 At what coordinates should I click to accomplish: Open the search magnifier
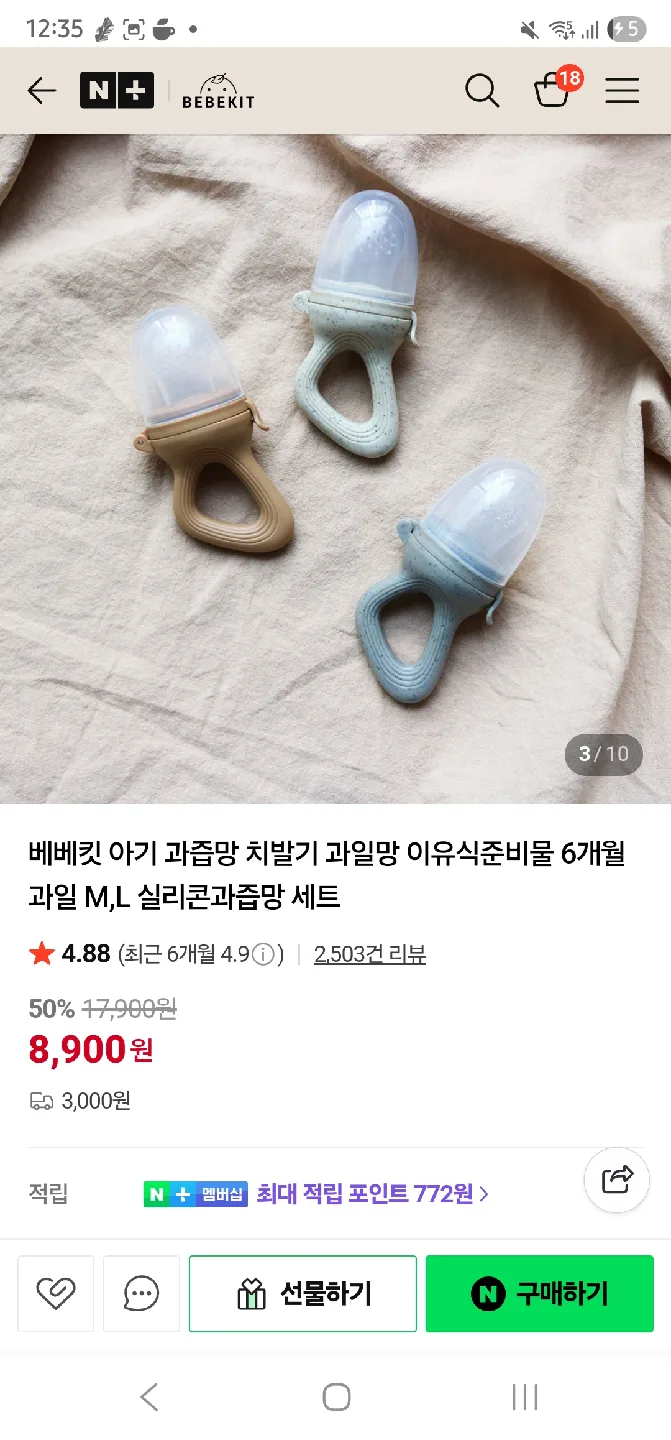point(482,91)
